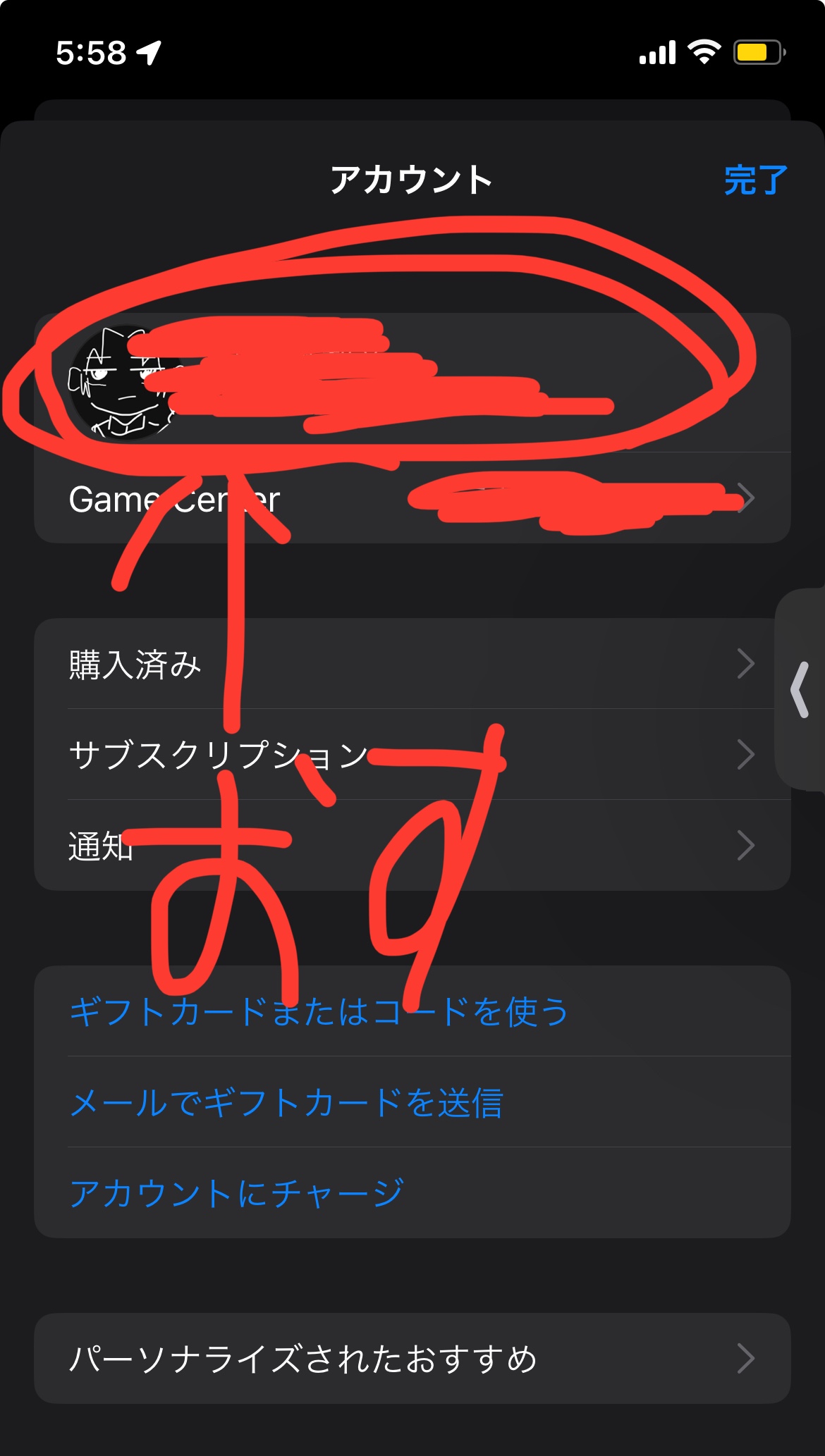Open 購入済み purchased apps list
This screenshot has width=825, height=1456.
412,664
